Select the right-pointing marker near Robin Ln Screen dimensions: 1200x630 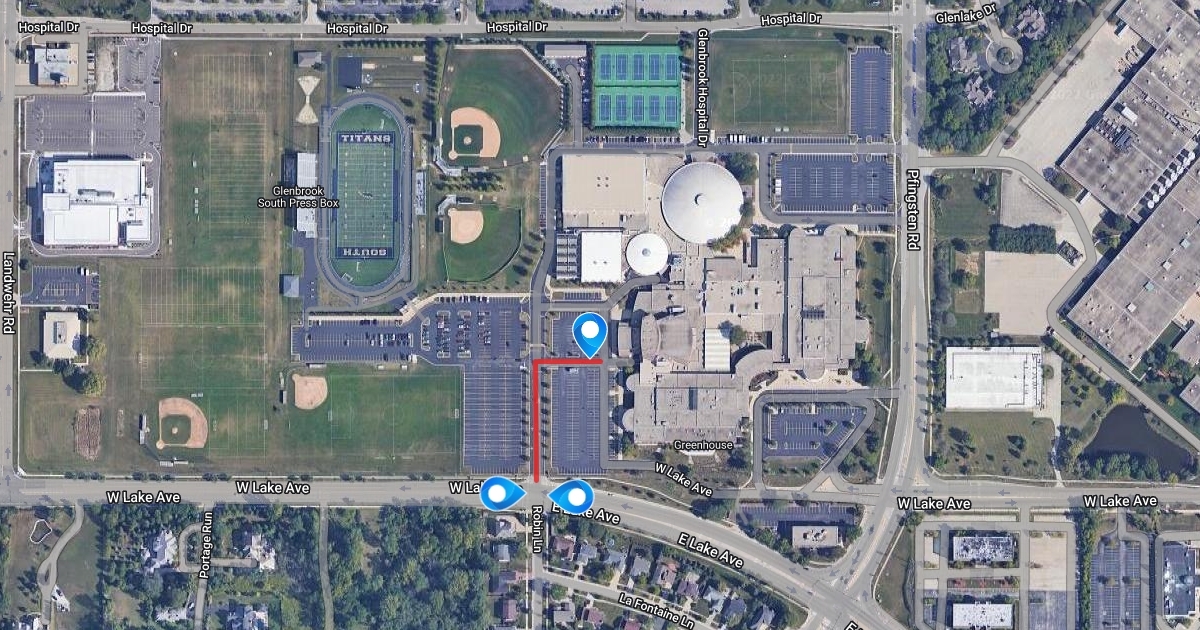tap(503, 493)
